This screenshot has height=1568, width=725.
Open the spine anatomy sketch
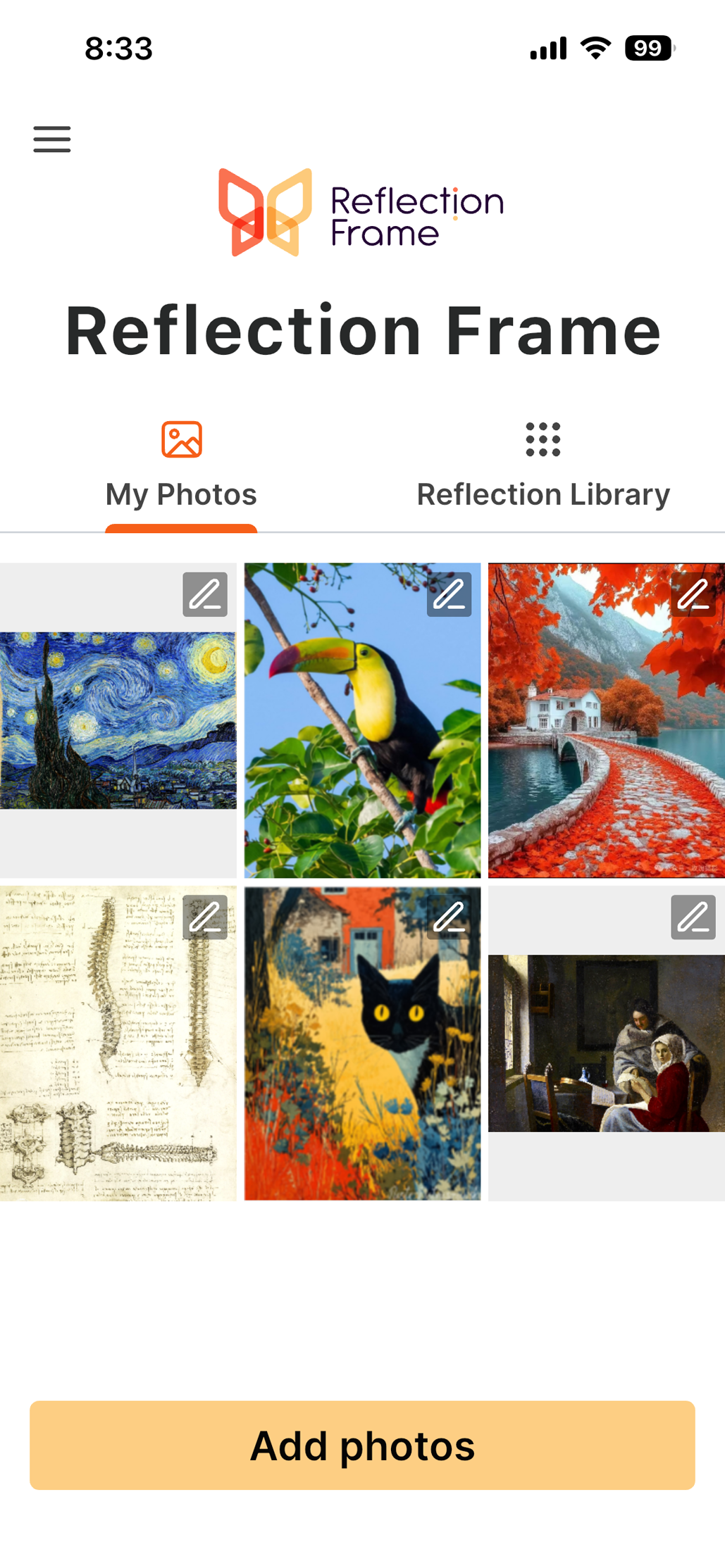pos(118,1056)
